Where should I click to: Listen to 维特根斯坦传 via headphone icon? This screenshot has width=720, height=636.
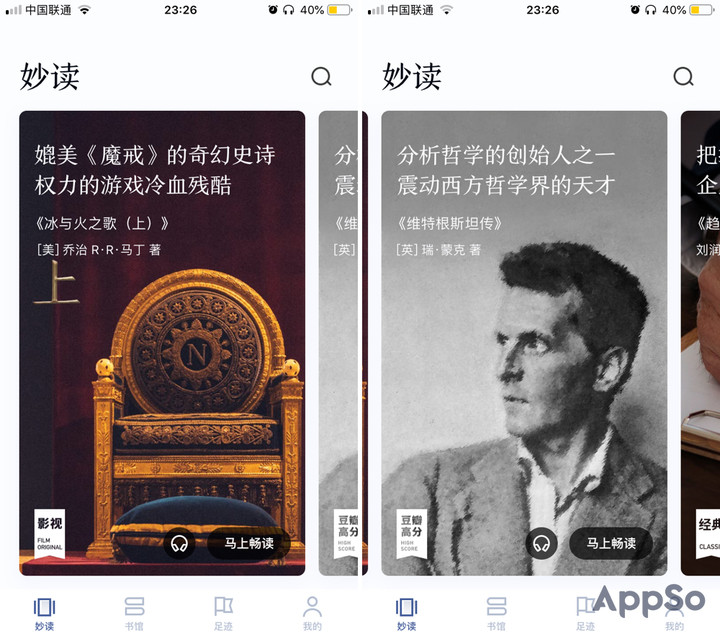[542, 544]
